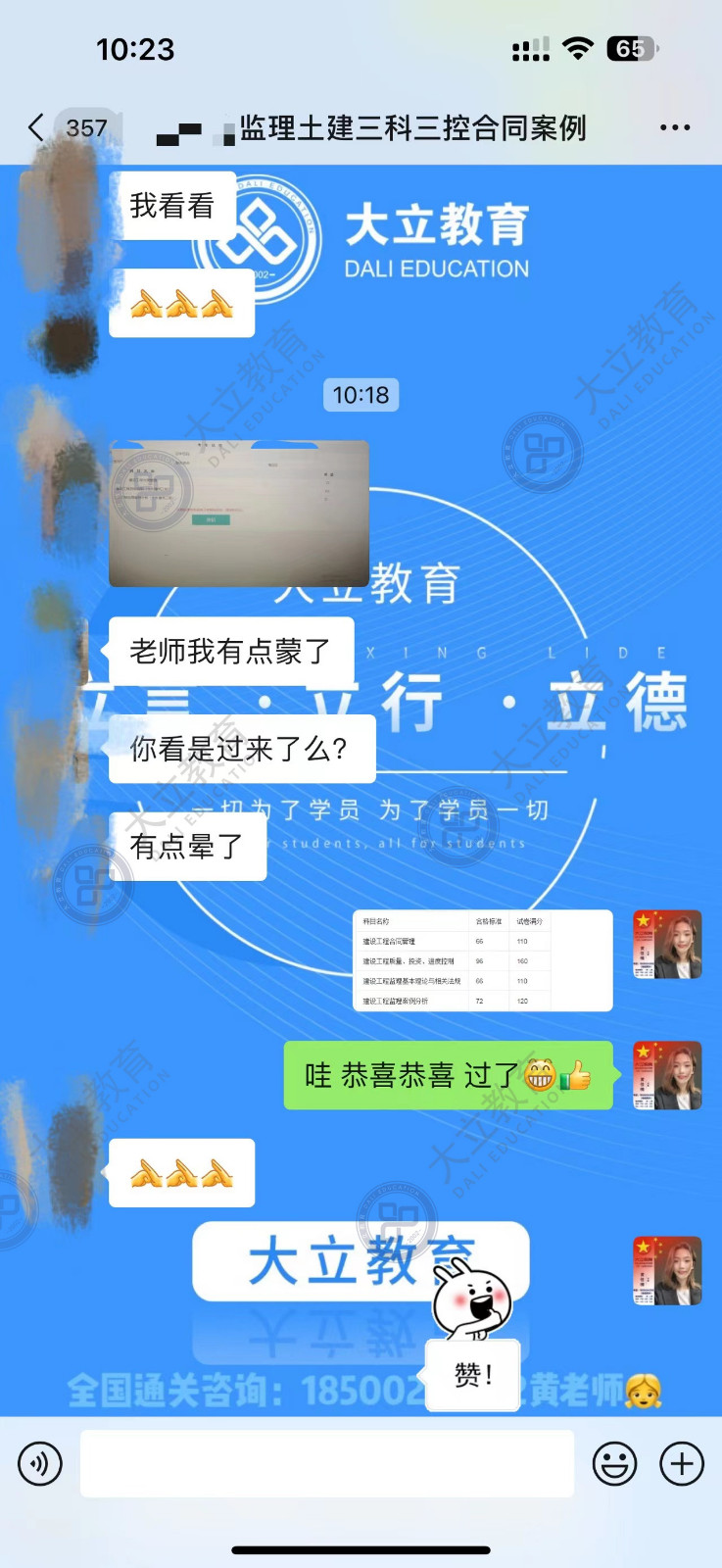Open sender avatar beside the score table image
The width and height of the screenshot is (722, 1568).
[667, 945]
